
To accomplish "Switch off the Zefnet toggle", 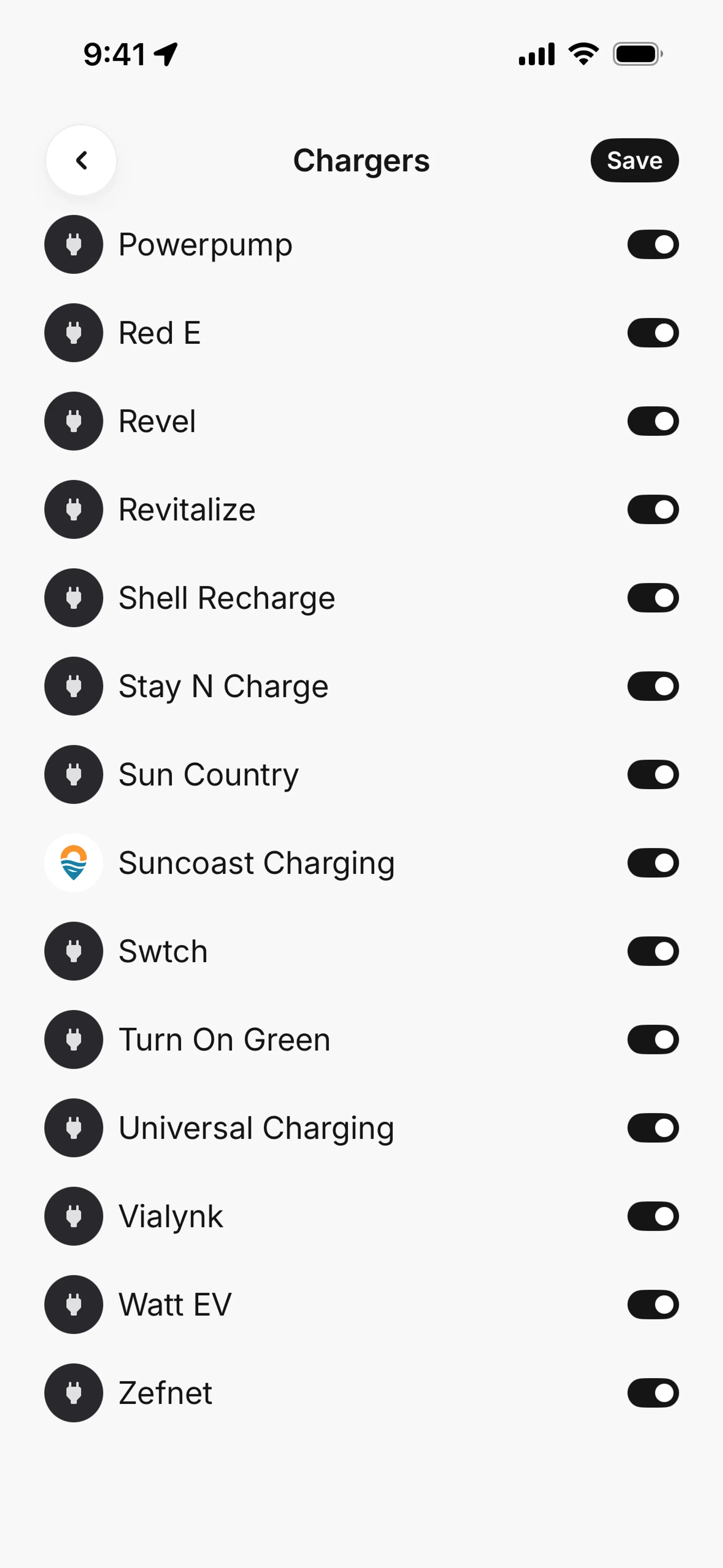I will [653, 1392].
